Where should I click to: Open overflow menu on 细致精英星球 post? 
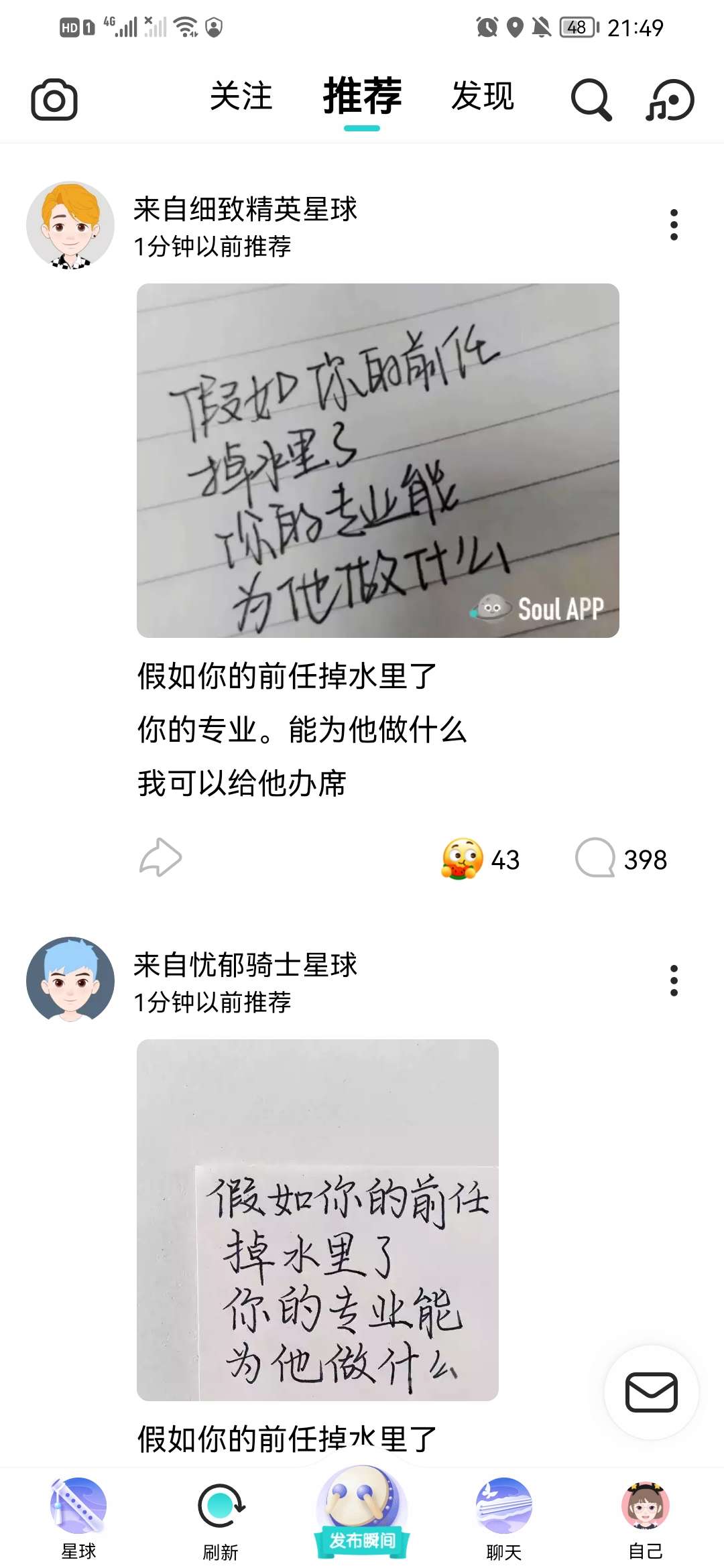click(674, 224)
